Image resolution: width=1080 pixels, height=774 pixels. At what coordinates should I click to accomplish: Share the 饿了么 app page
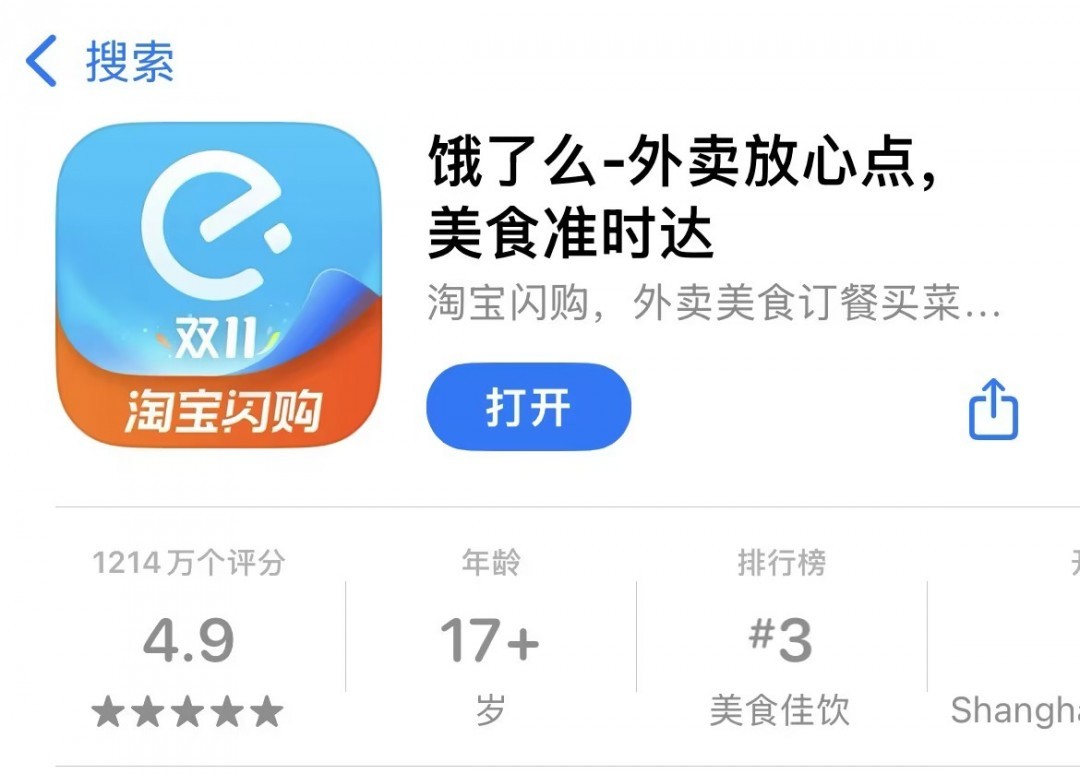[993, 409]
